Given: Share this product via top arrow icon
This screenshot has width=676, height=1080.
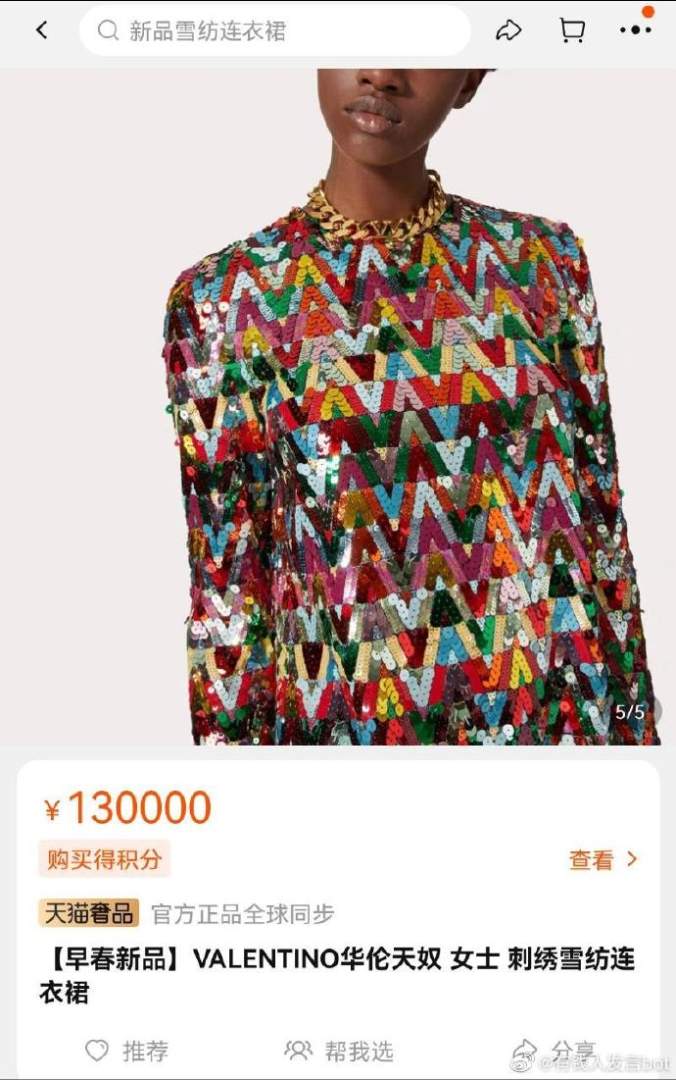Looking at the screenshot, I should (x=509, y=31).
